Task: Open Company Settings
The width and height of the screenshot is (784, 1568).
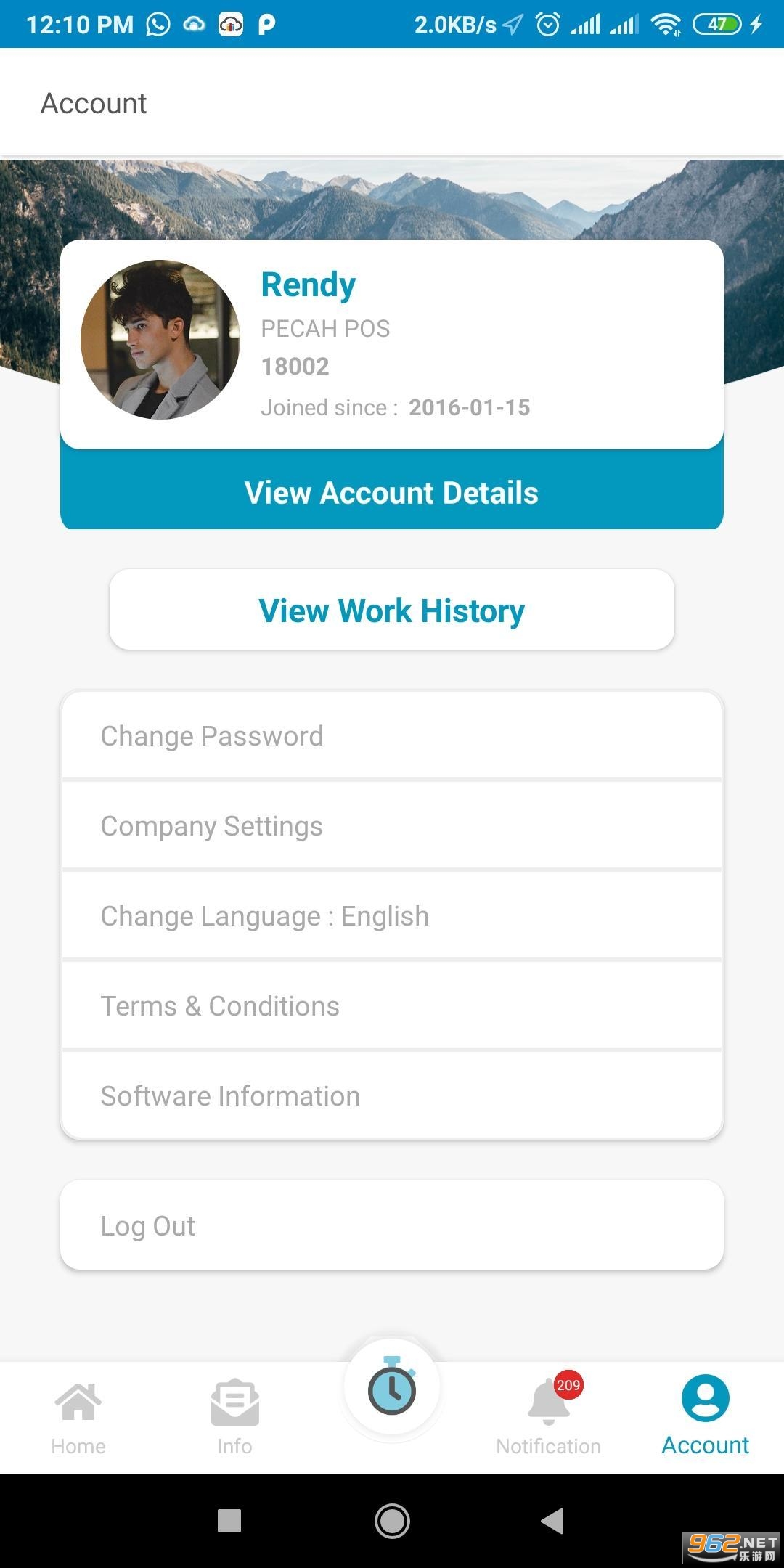Action: (391, 826)
